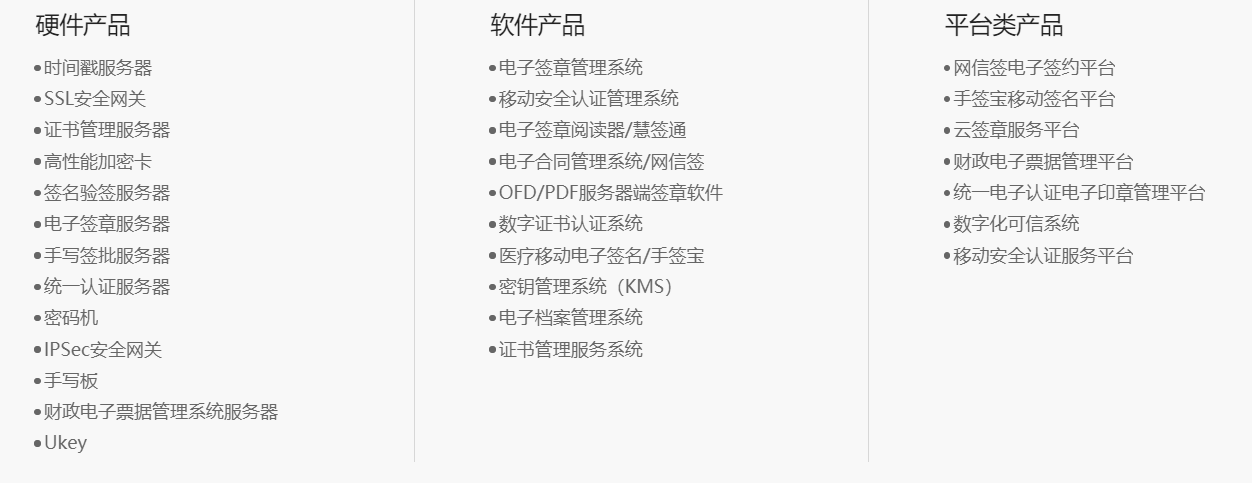The width and height of the screenshot is (1252, 483).
Task: Open 网信签电子签约平台
Action: [x=1034, y=68]
